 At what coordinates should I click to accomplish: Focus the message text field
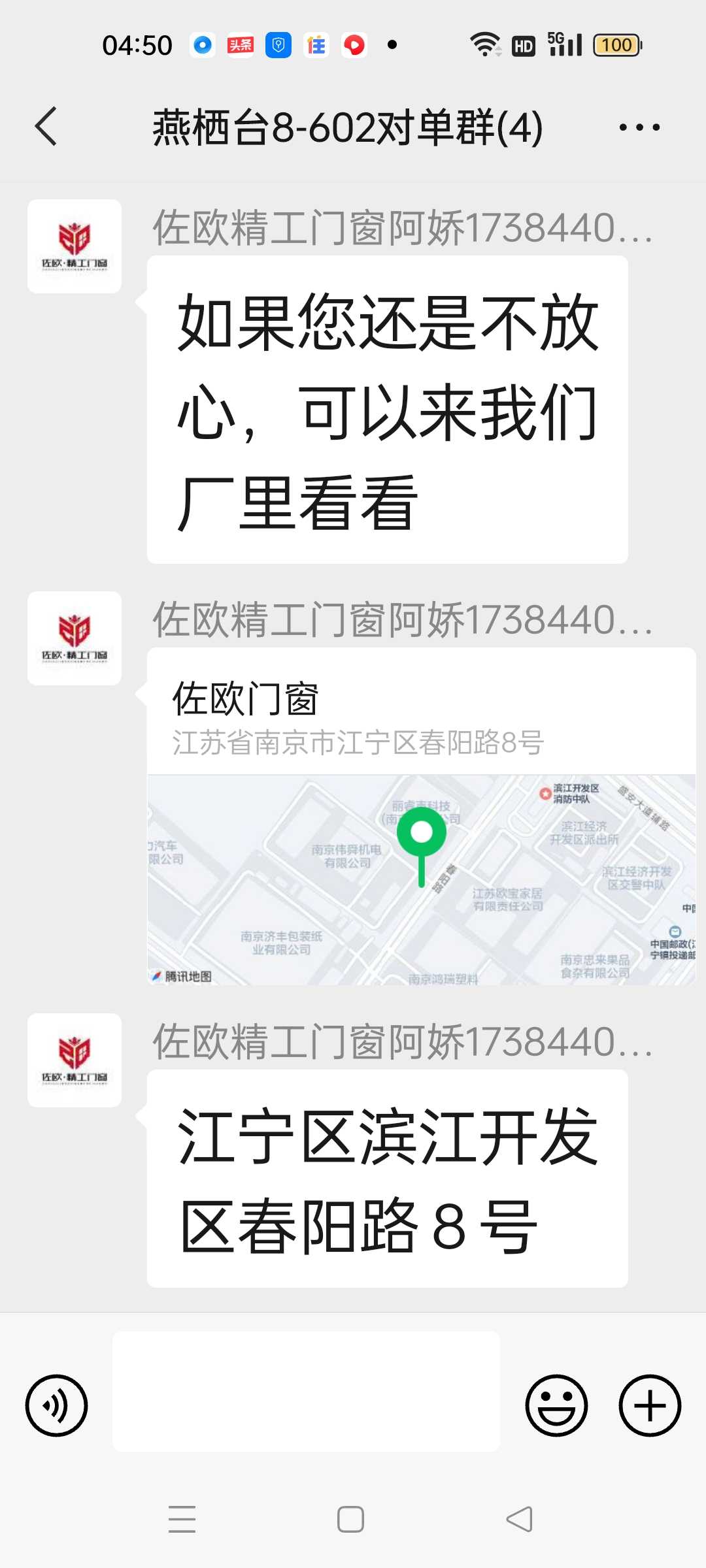[x=306, y=1392]
